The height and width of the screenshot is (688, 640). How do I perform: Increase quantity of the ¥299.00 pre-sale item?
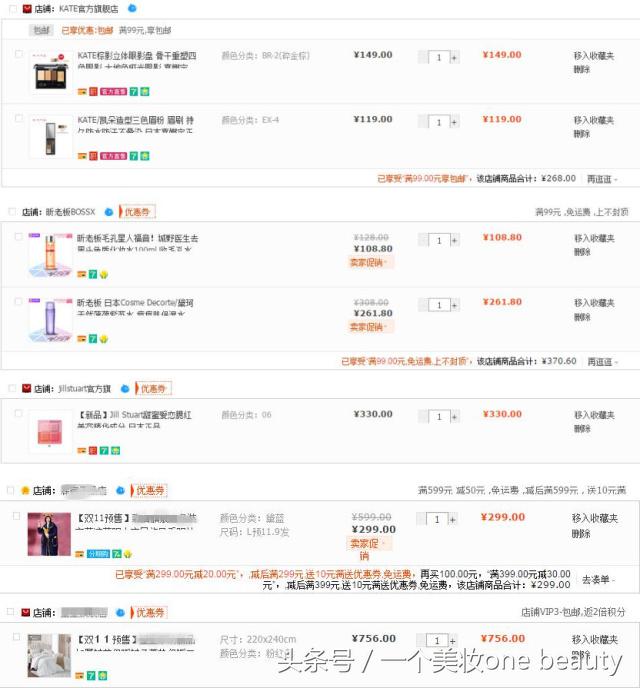click(454, 520)
